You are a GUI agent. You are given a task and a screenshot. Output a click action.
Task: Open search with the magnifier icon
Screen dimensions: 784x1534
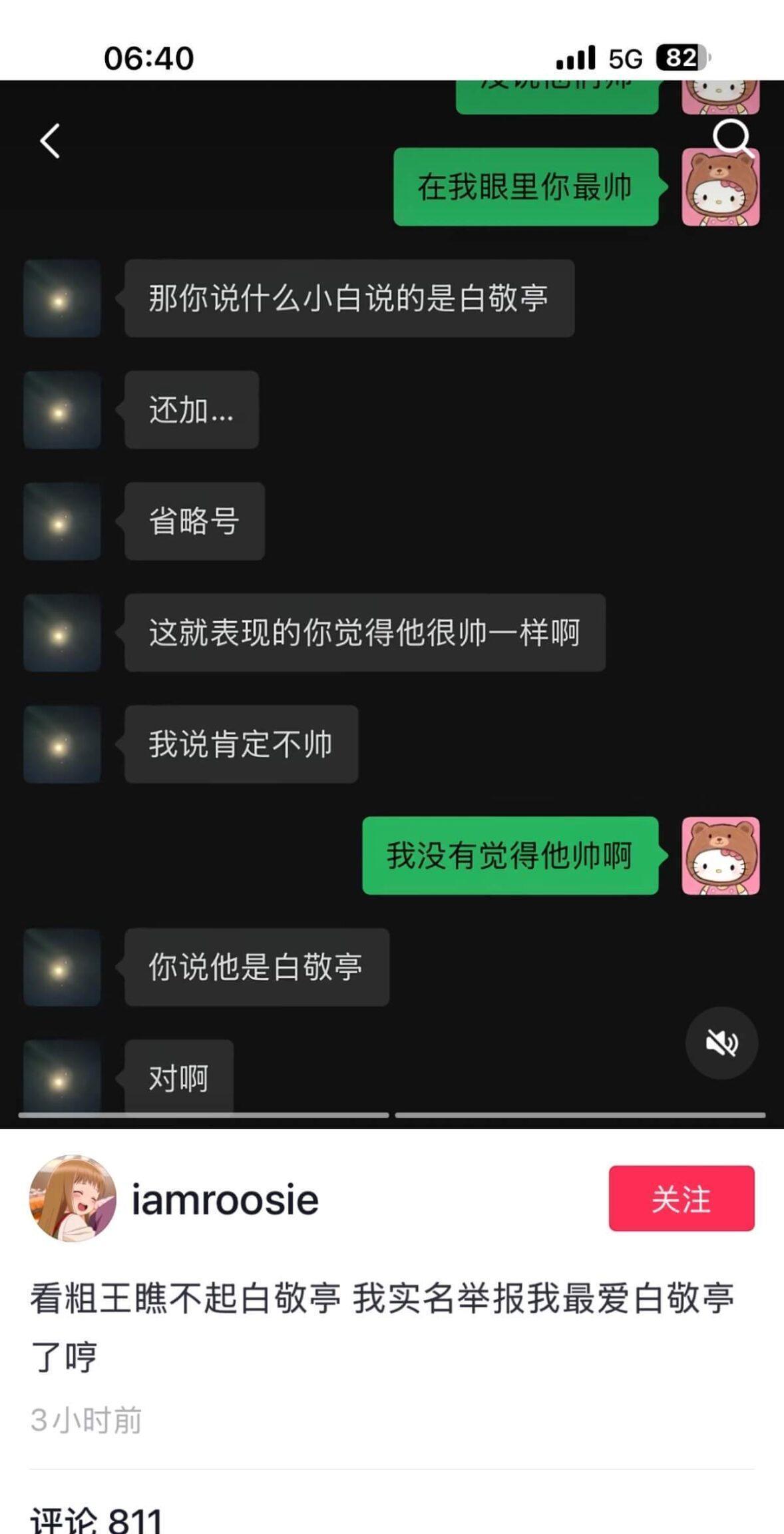click(732, 137)
